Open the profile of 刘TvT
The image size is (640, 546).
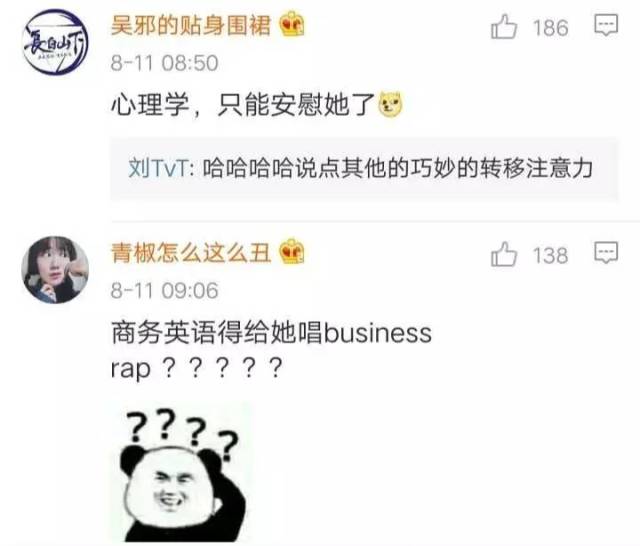click(161, 169)
